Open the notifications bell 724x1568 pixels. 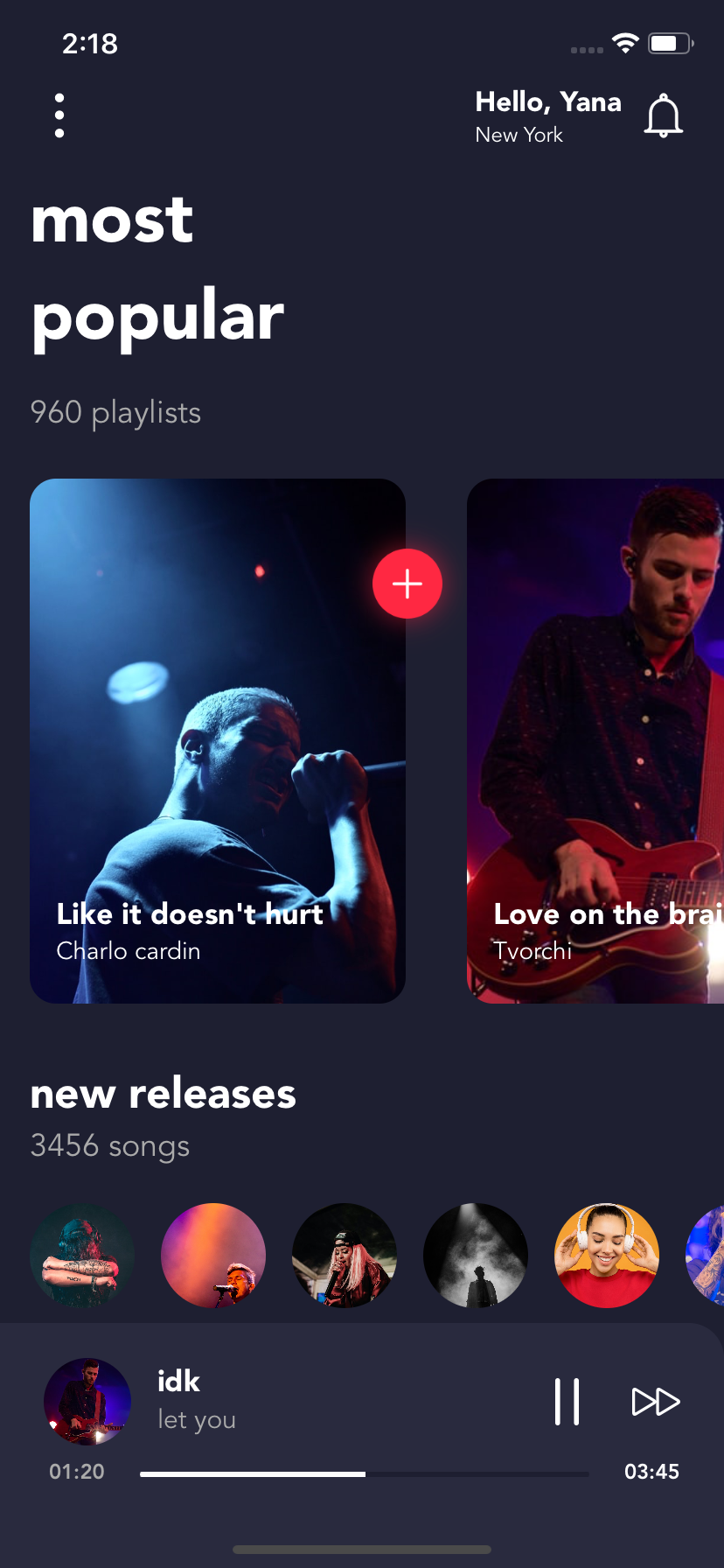click(663, 115)
